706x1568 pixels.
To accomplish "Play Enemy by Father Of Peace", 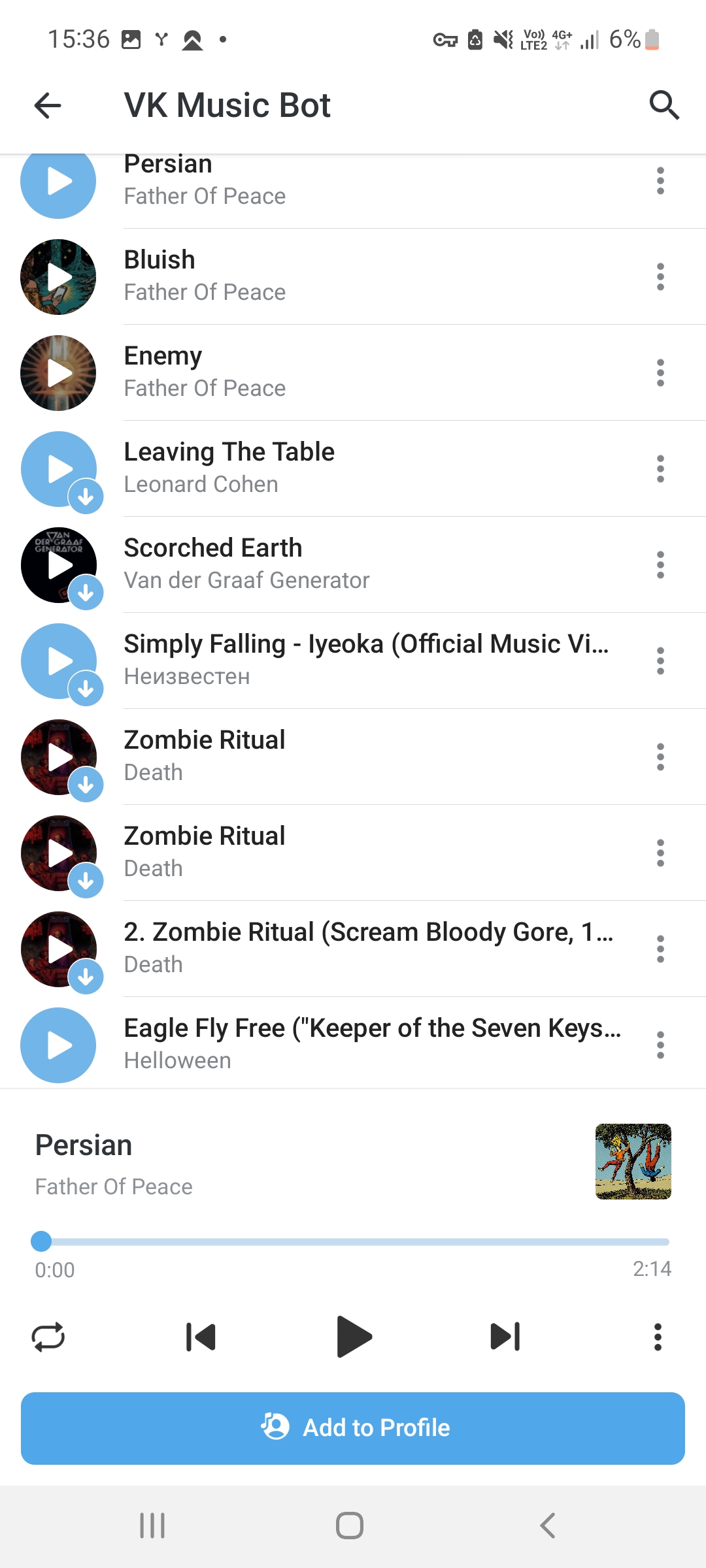I will click(58, 373).
